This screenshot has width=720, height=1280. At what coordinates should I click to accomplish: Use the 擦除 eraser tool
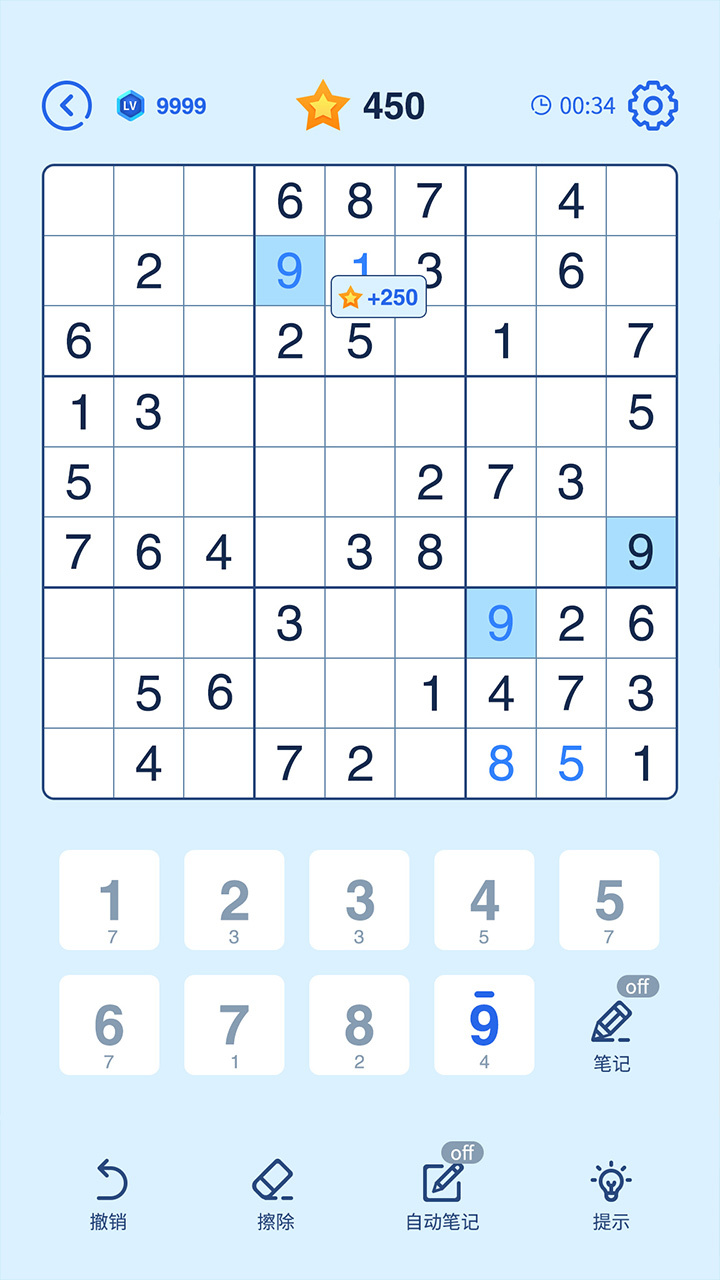pyautogui.click(x=275, y=1195)
